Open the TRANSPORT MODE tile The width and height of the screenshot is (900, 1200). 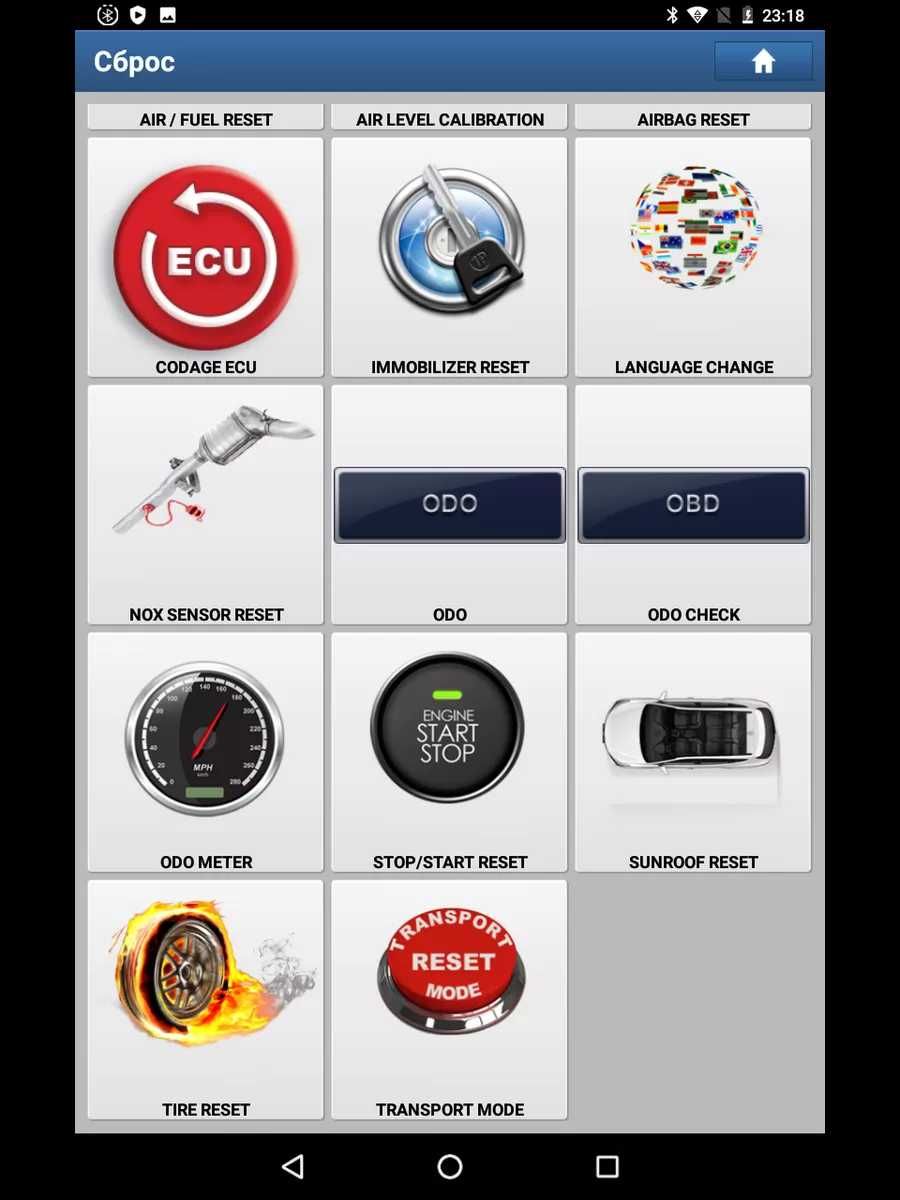click(x=449, y=999)
